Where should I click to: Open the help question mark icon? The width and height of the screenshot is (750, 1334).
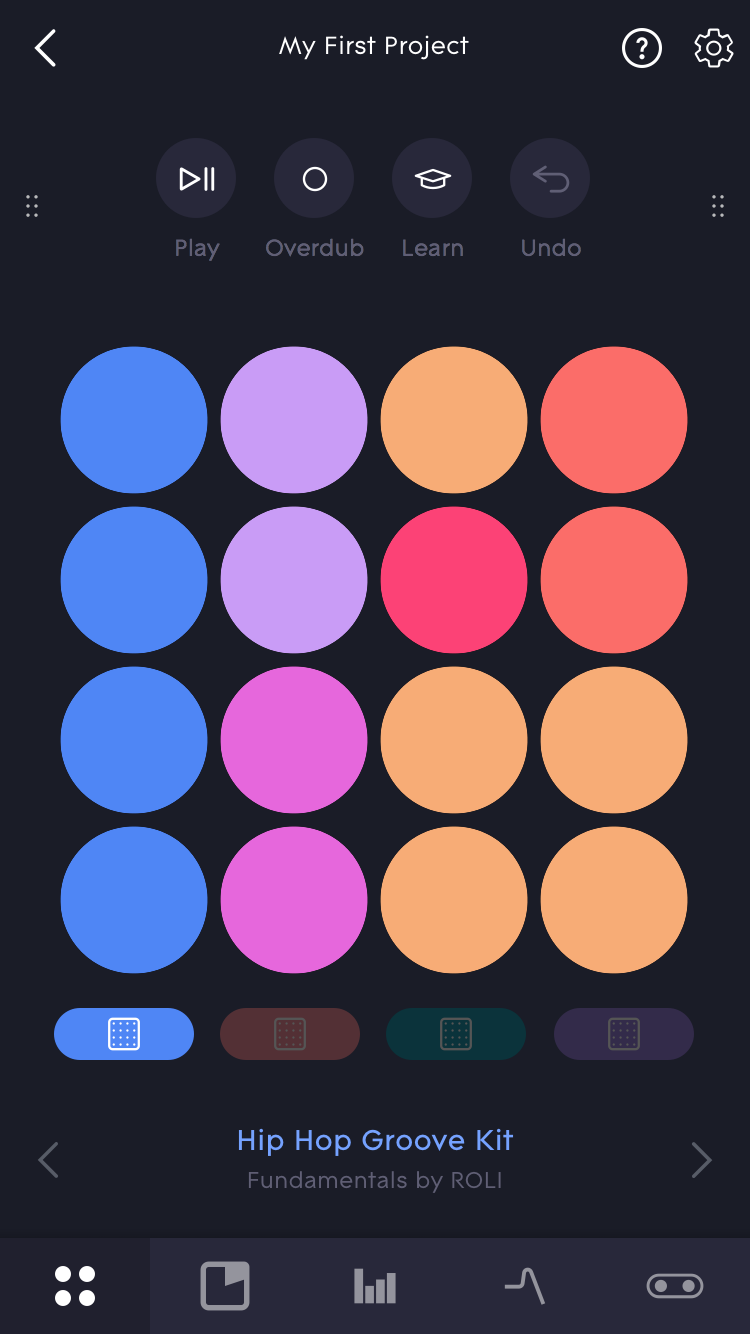pyautogui.click(x=642, y=47)
